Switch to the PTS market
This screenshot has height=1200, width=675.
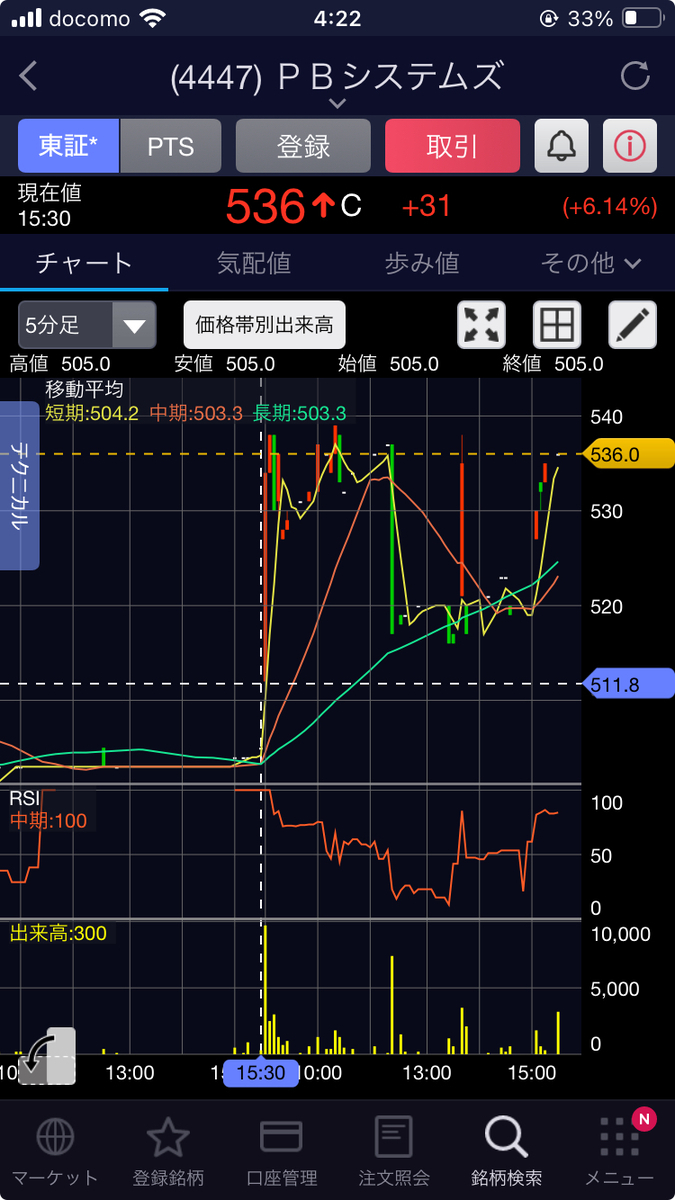[171, 146]
